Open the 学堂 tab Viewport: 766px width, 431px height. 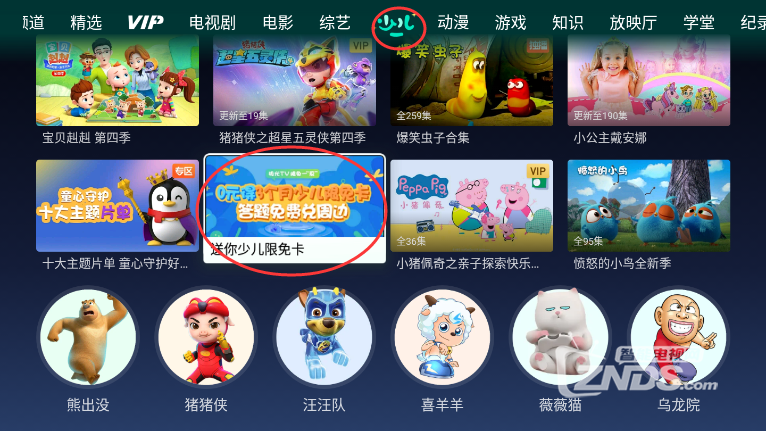click(x=699, y=22)
